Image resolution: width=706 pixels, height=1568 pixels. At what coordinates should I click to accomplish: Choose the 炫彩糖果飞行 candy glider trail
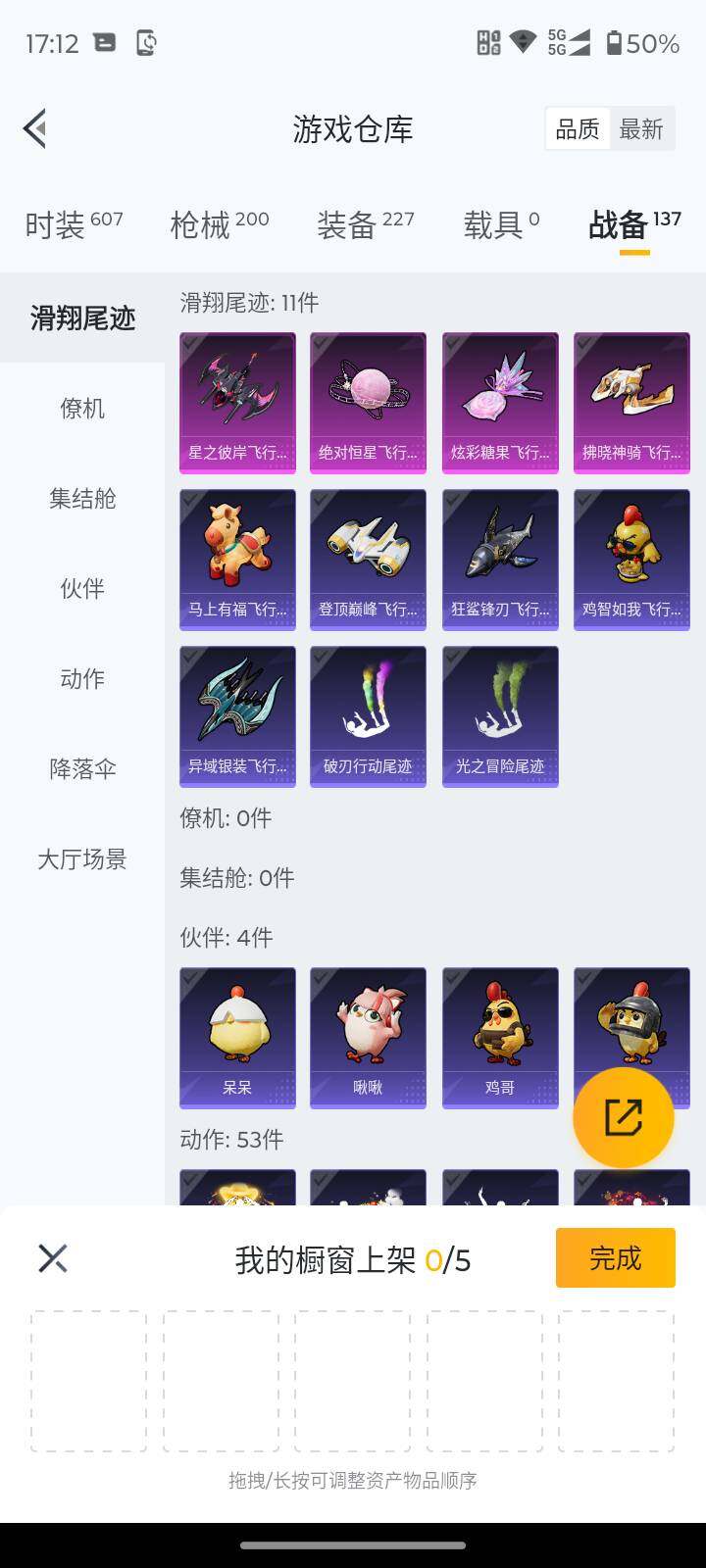coord(499,402)
